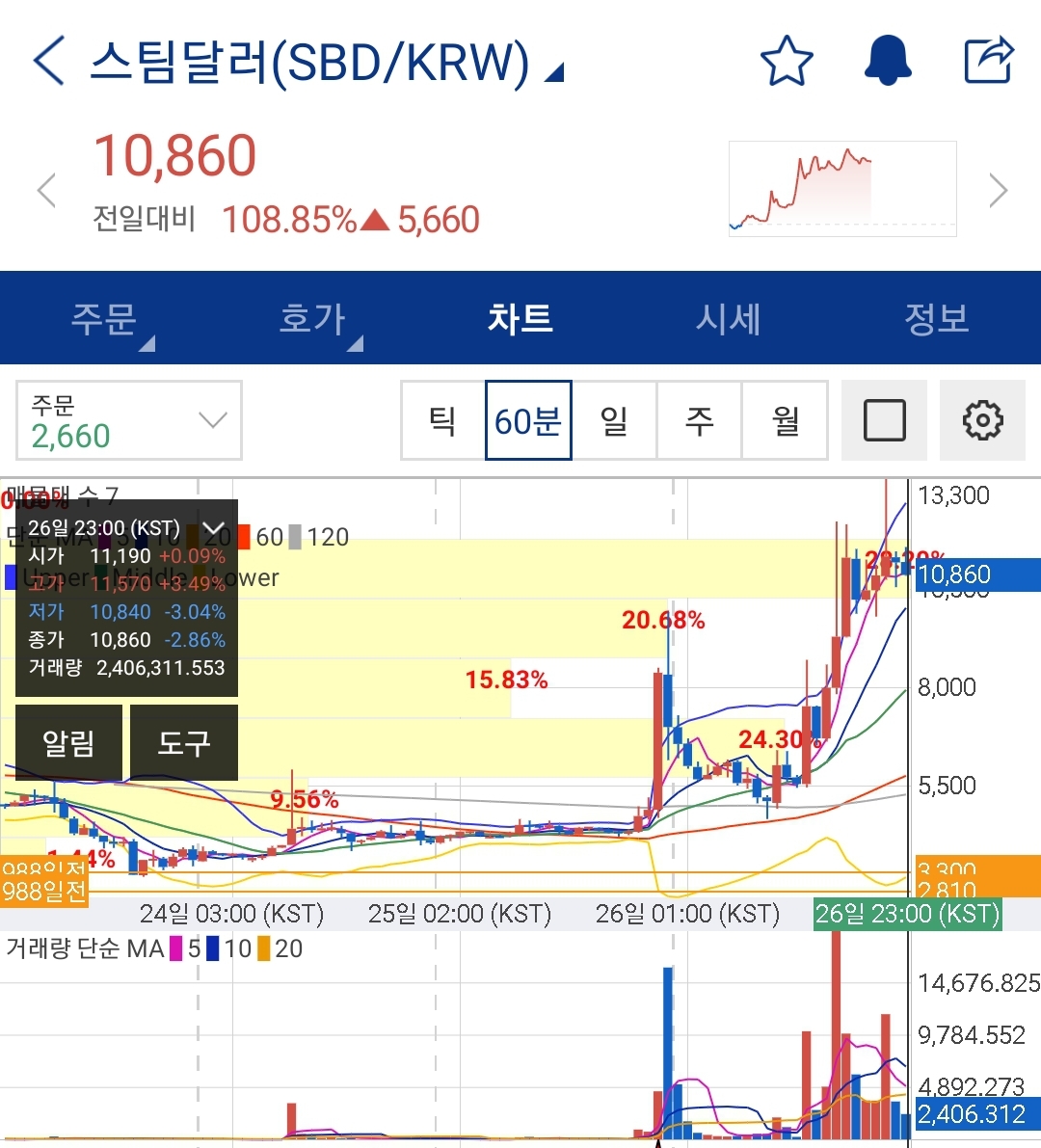Select the 틱 chart interval
The image size is (1041, 1148).
pos(442,420)
